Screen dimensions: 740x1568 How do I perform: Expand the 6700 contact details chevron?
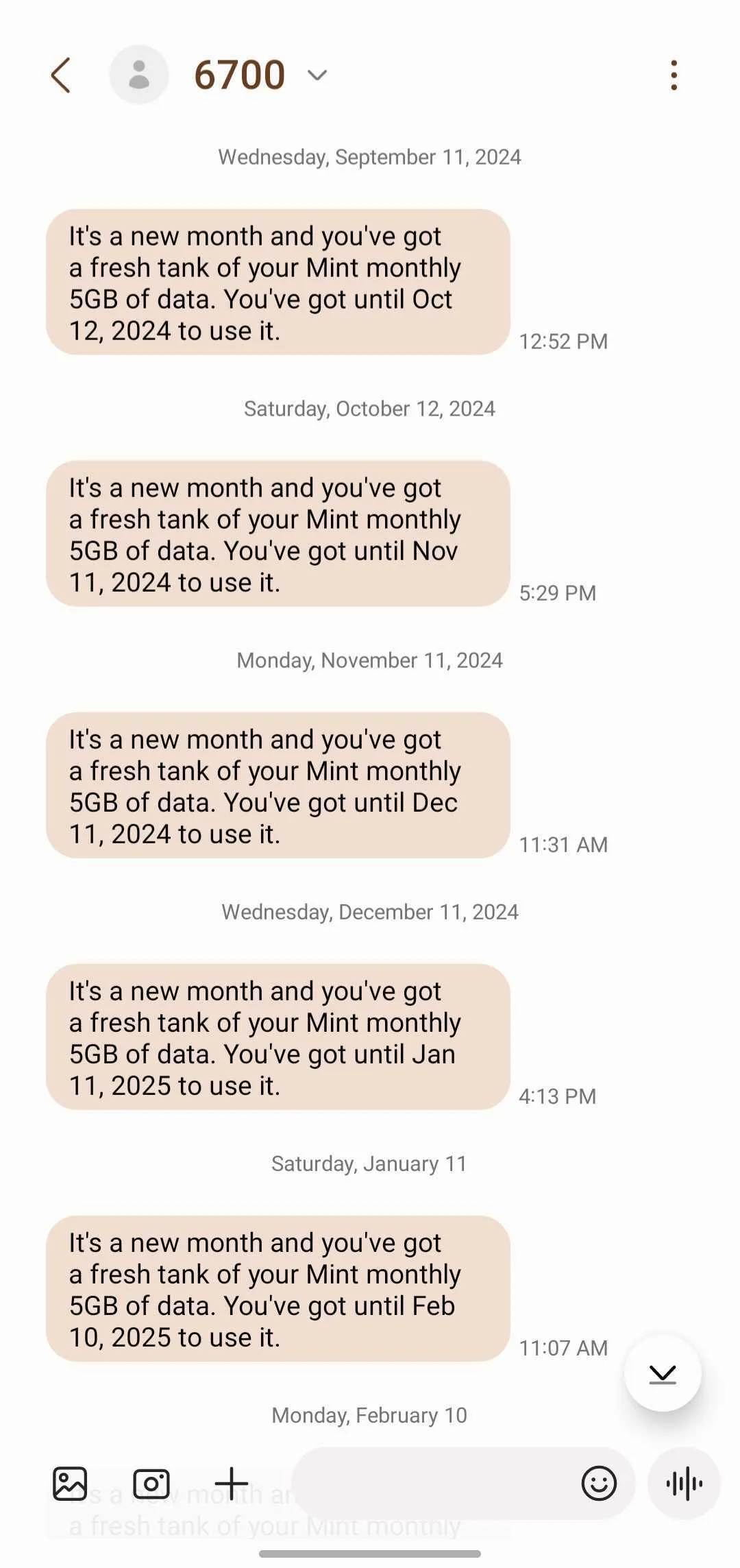(317, 75)
